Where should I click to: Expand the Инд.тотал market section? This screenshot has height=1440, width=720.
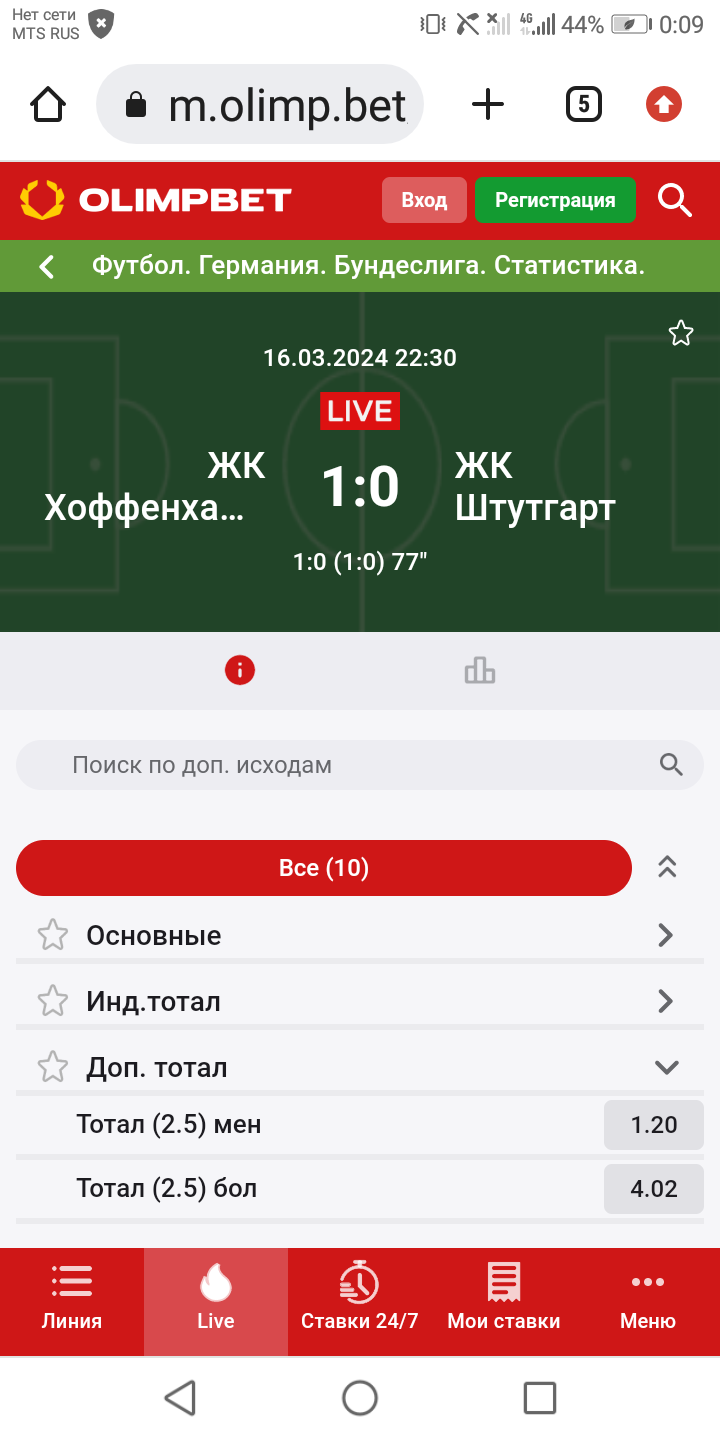coord(665,1001)
